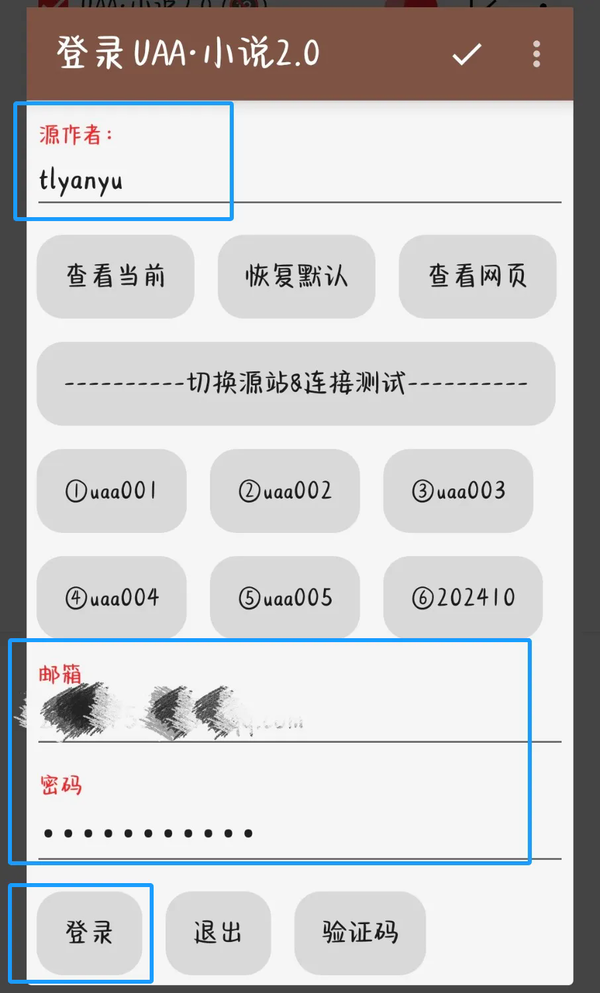This screenshot has height=993, width=600.
Task: Confirm with the checkmark icon
Action: pos(466,55)
